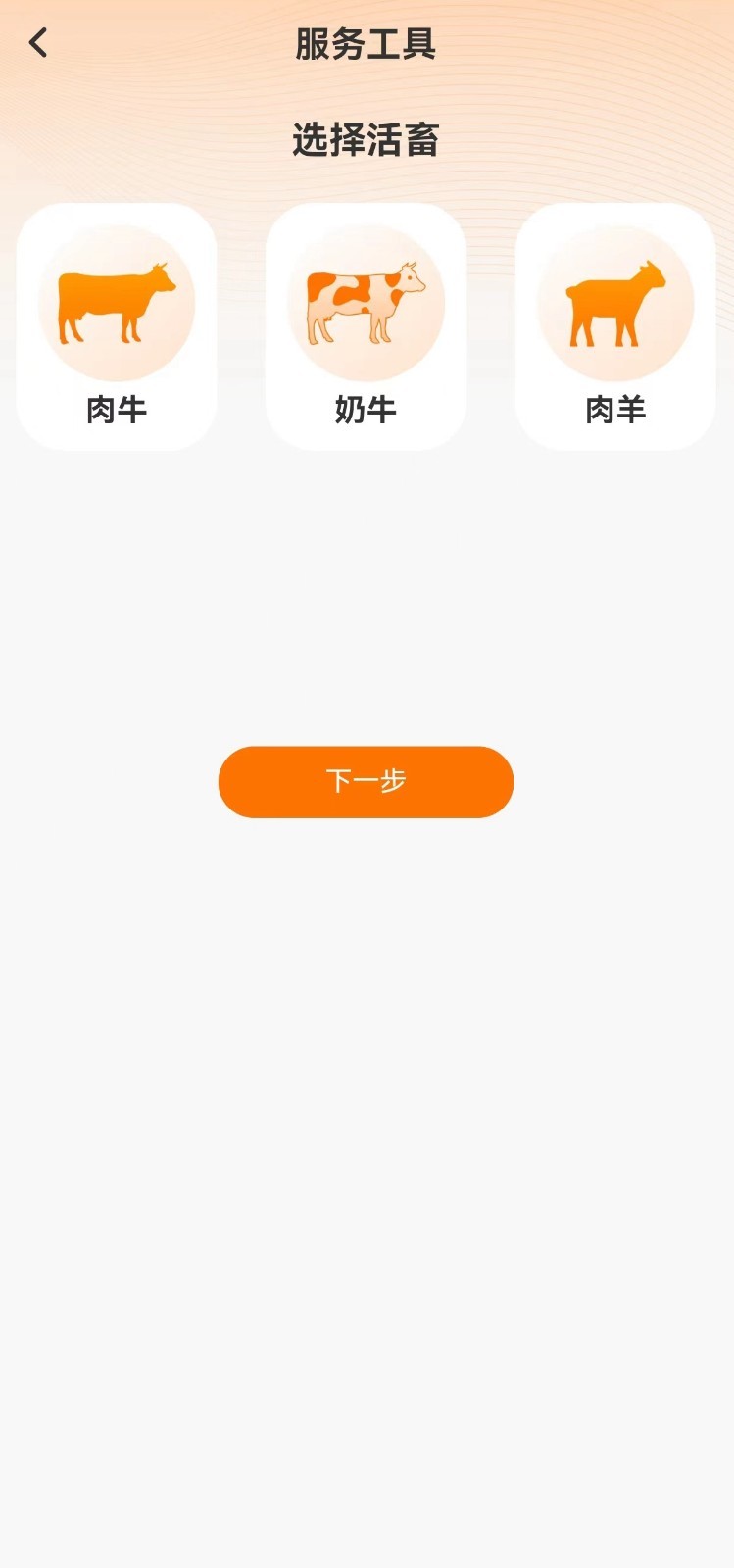This screenshot has height=1568, width=734.
Task: Select the livestock icon inside the first card
Action: 116,303
